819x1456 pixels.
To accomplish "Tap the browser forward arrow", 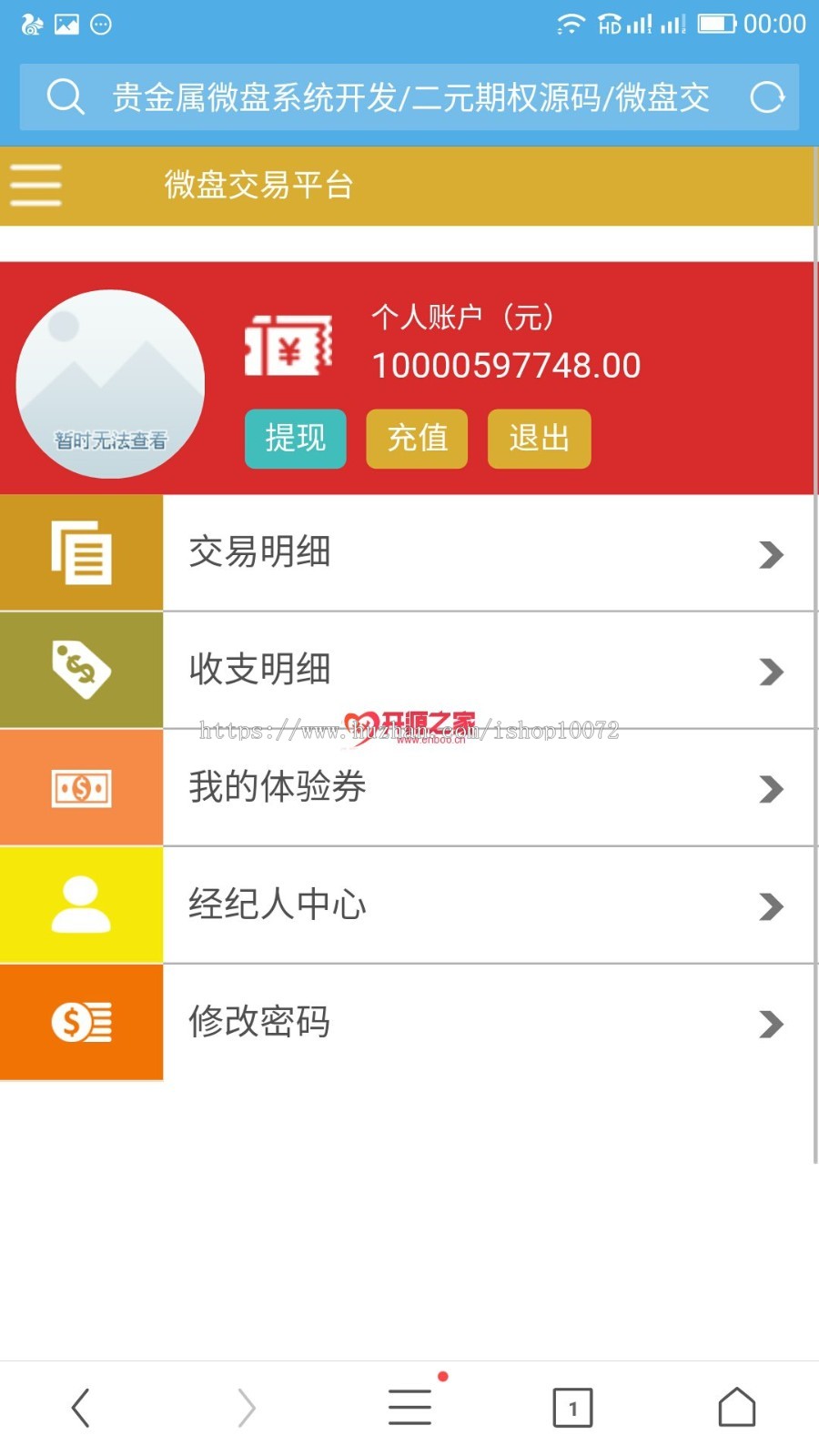I will tap(245, 1406).
